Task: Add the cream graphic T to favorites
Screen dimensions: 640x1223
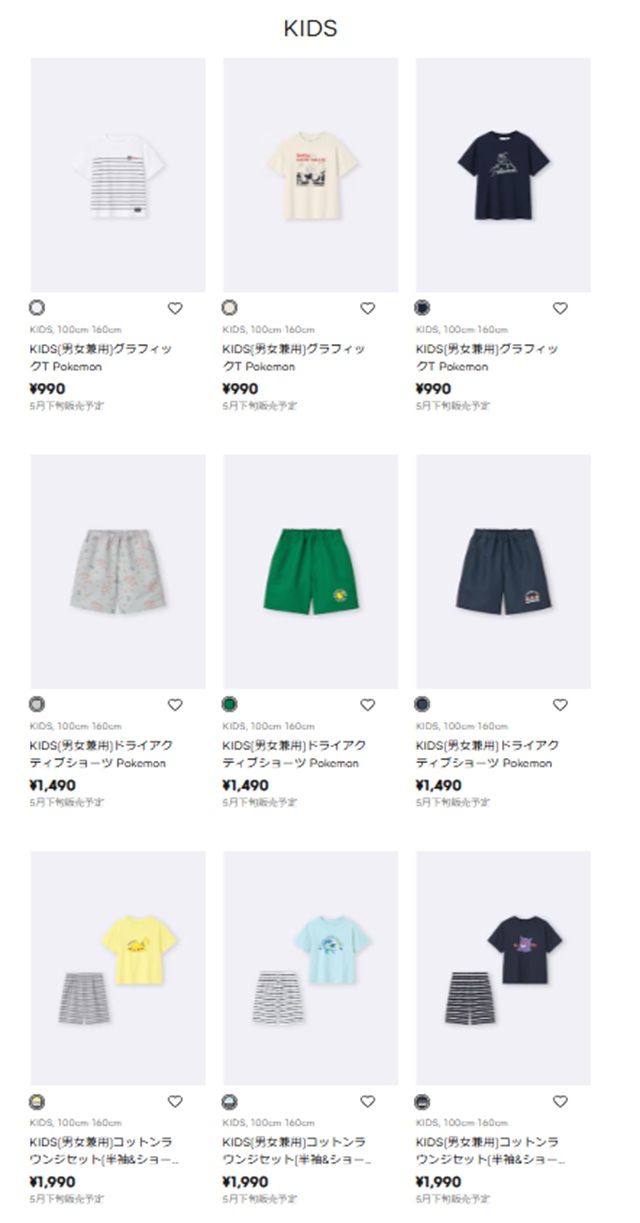Action: tap(368, 308)
